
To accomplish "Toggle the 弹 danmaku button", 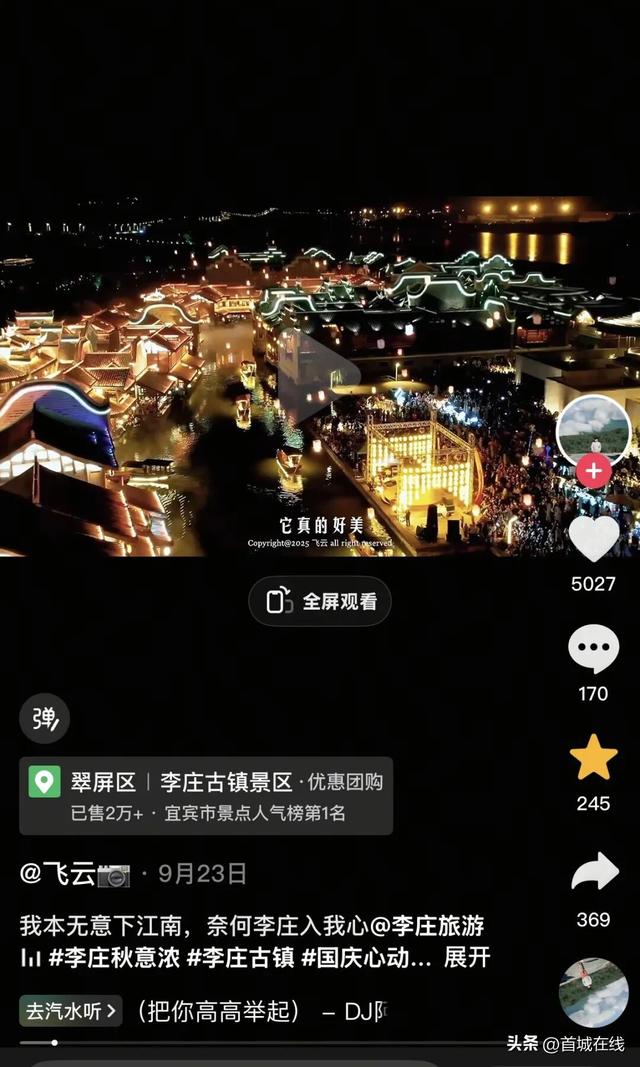I will (44, 719).
